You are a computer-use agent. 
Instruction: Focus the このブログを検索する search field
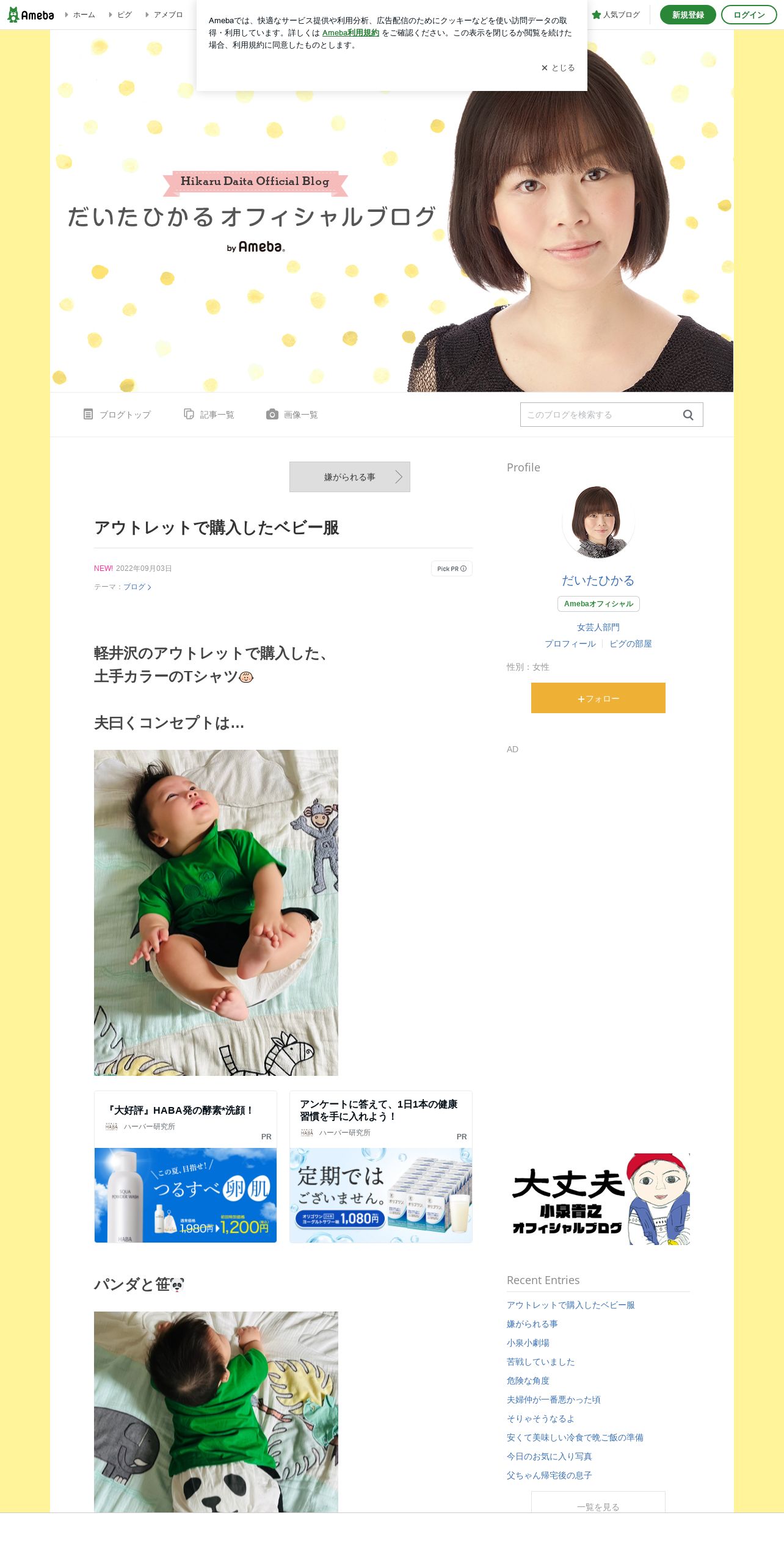pos(598,415)
